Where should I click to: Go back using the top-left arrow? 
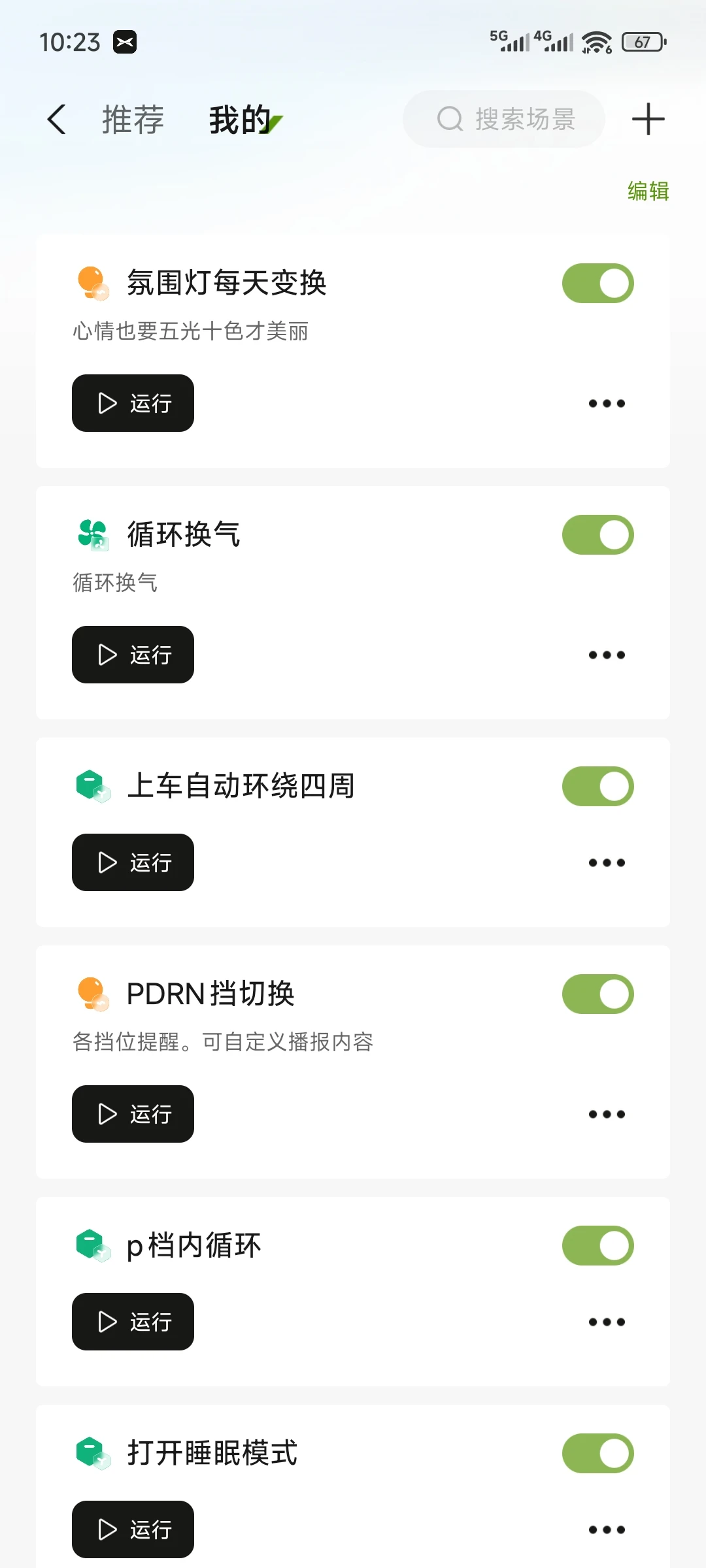[57, 120]
